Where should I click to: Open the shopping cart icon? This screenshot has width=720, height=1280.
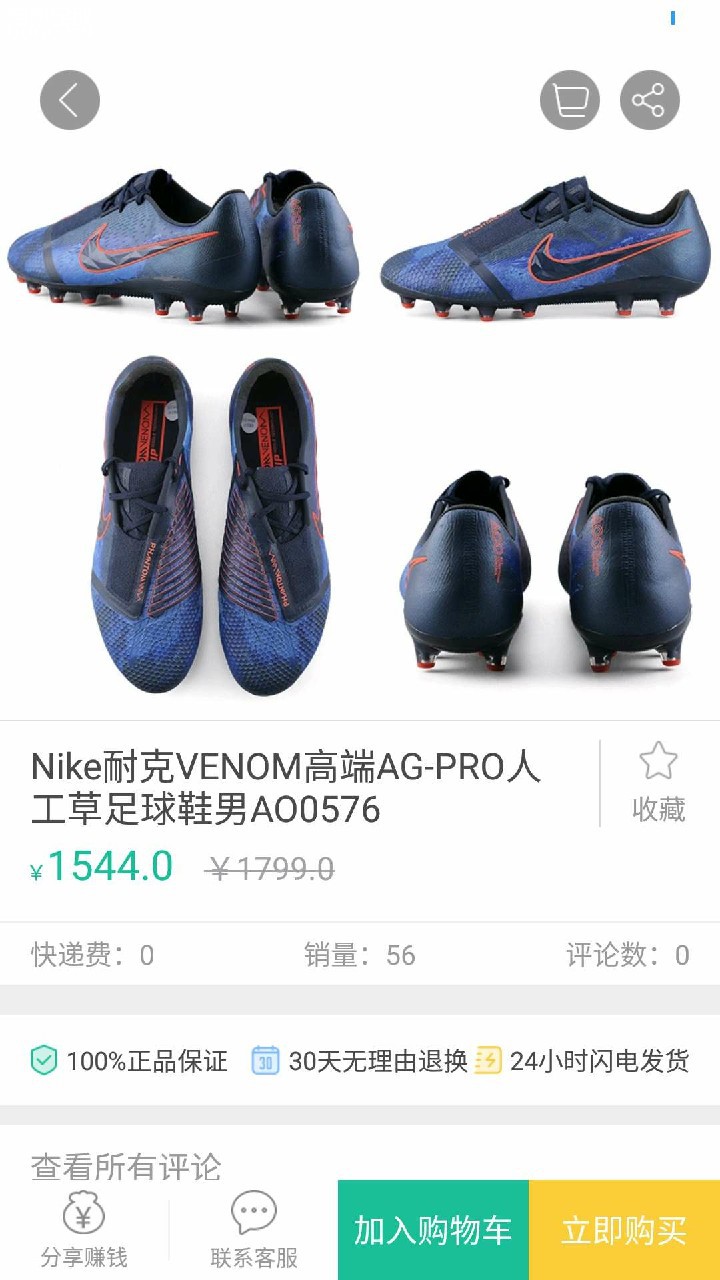570,100
